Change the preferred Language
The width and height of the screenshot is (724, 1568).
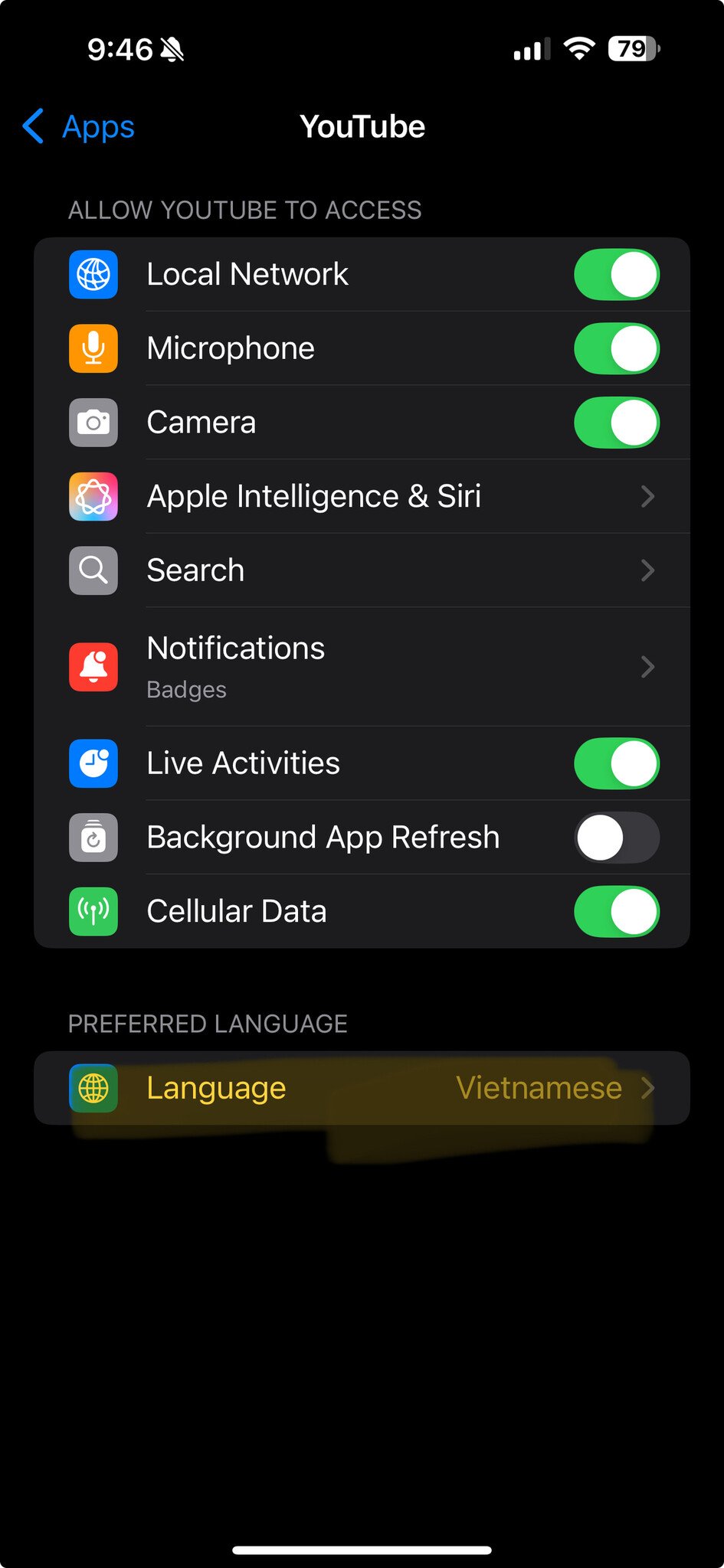pos(362,1088)
